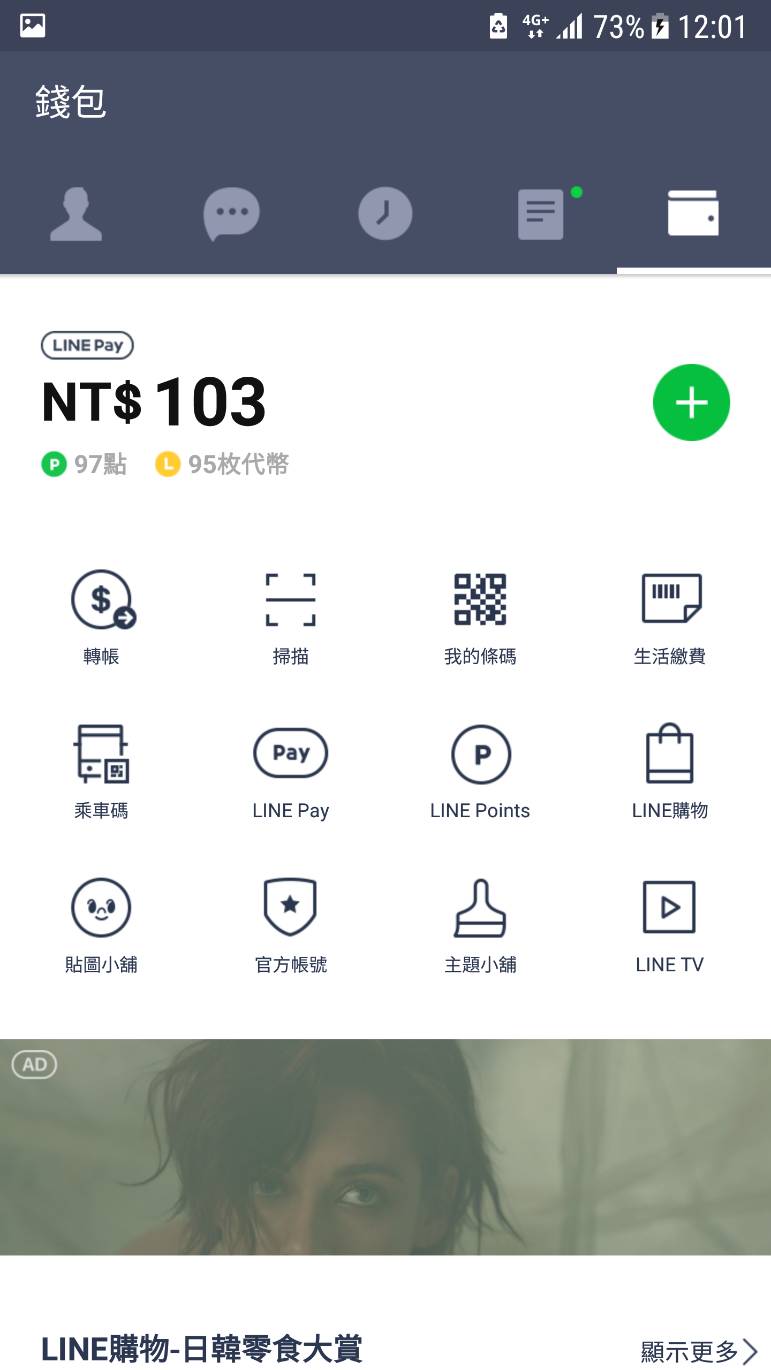Tap the green plus button to add funds
The image size is (771, 1370).
(691, 402)
